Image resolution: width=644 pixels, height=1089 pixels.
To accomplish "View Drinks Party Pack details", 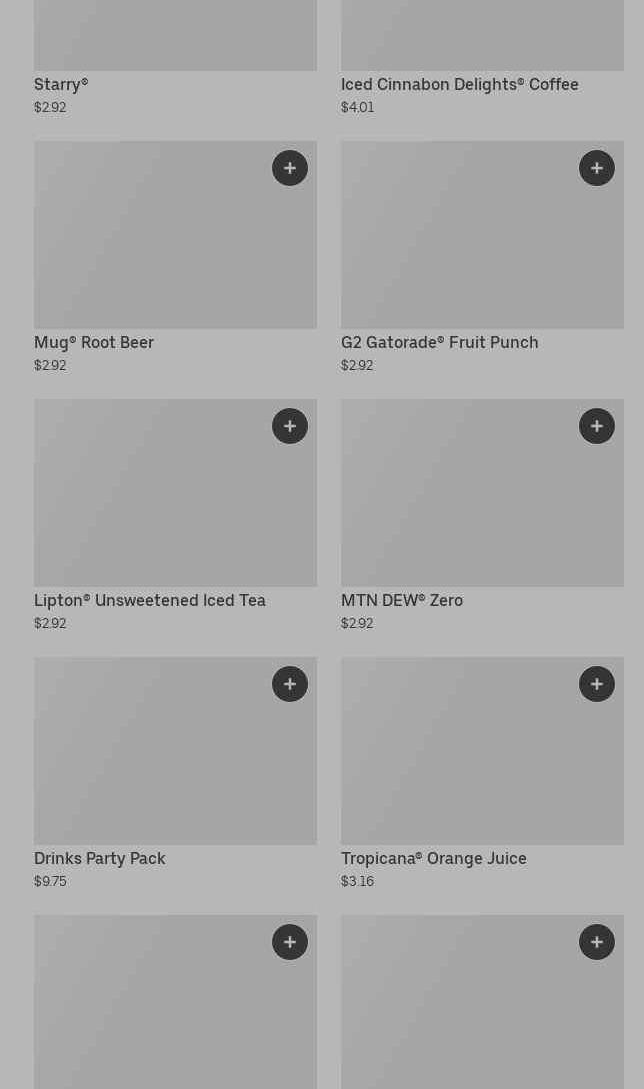I will tap(175, 773).
